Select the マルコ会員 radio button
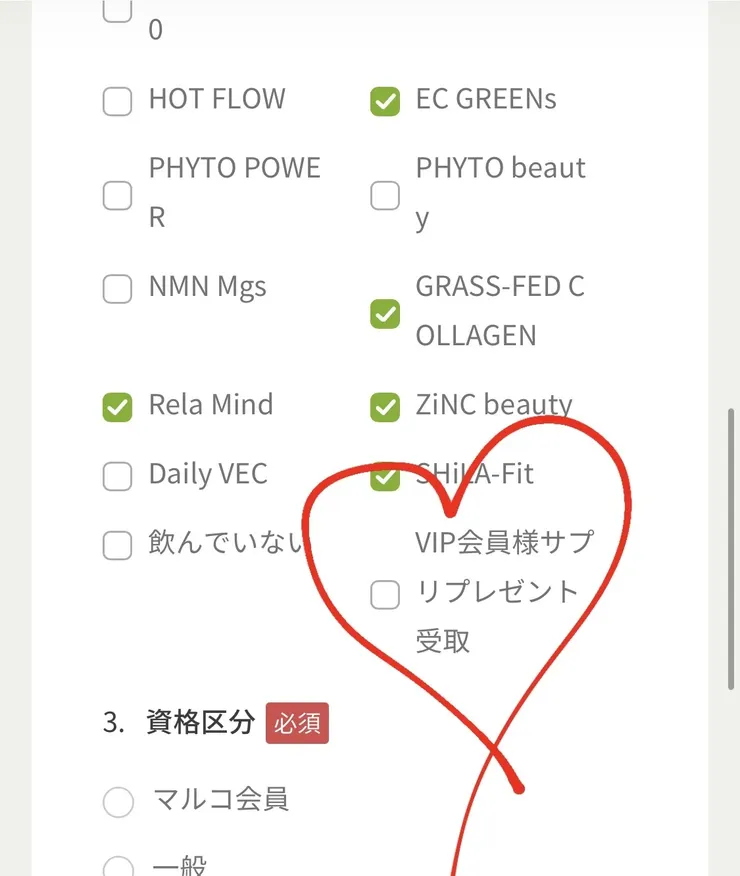Viewport: 740px width, 876px height. [x=117, y=802]
